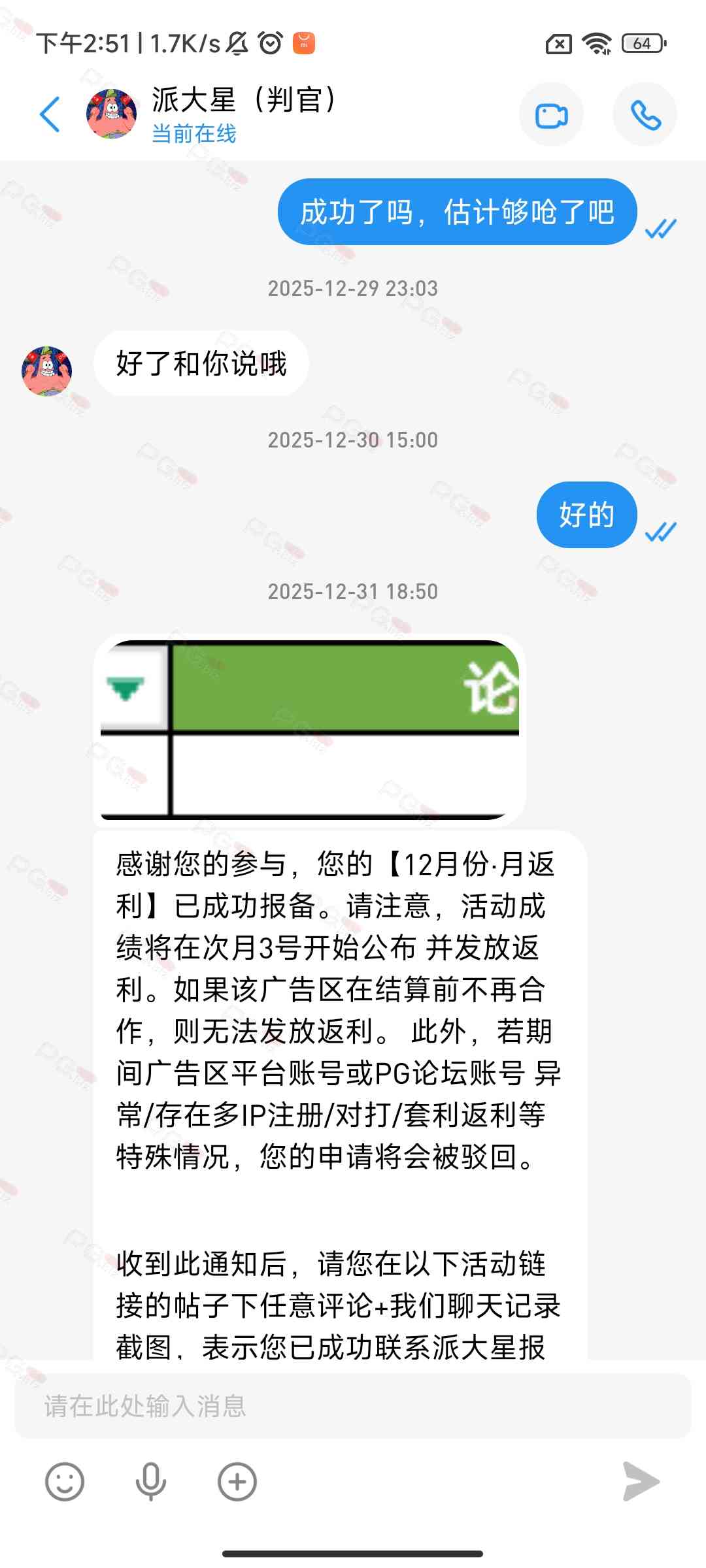
Task: Record a voice message with microphone
Action: click(x=150, y=1482)
